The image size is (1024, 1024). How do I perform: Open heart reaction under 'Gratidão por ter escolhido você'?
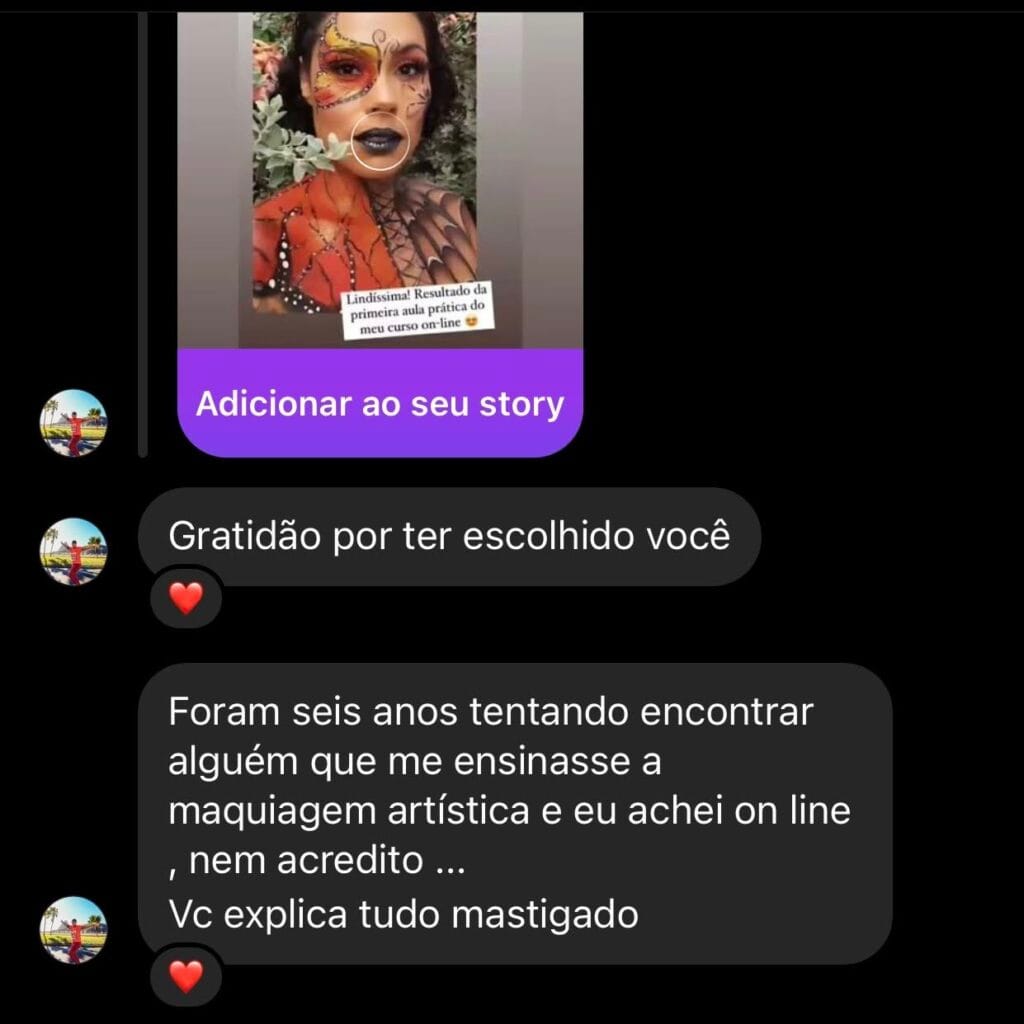(186, 598)
